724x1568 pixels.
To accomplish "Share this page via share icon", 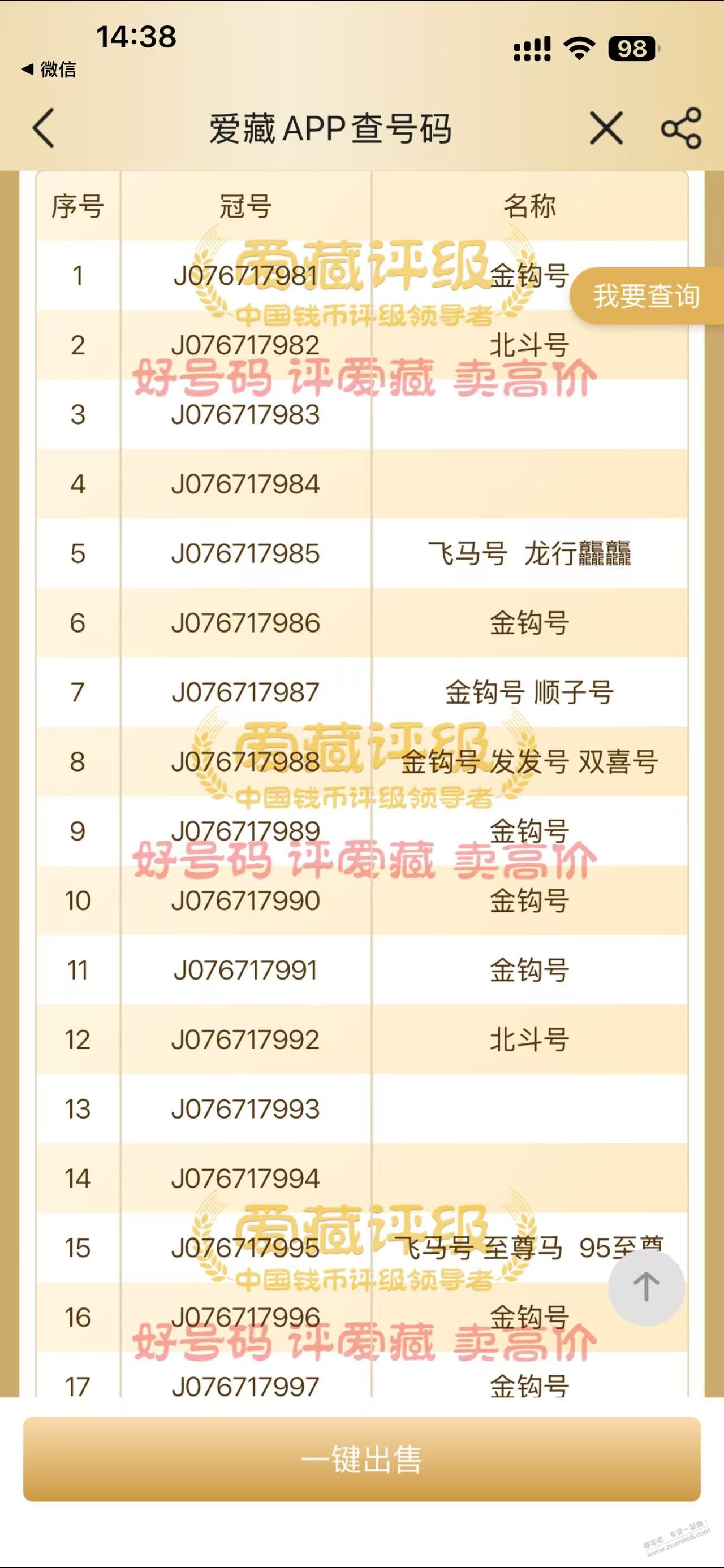I will click(x=682, y=128).
